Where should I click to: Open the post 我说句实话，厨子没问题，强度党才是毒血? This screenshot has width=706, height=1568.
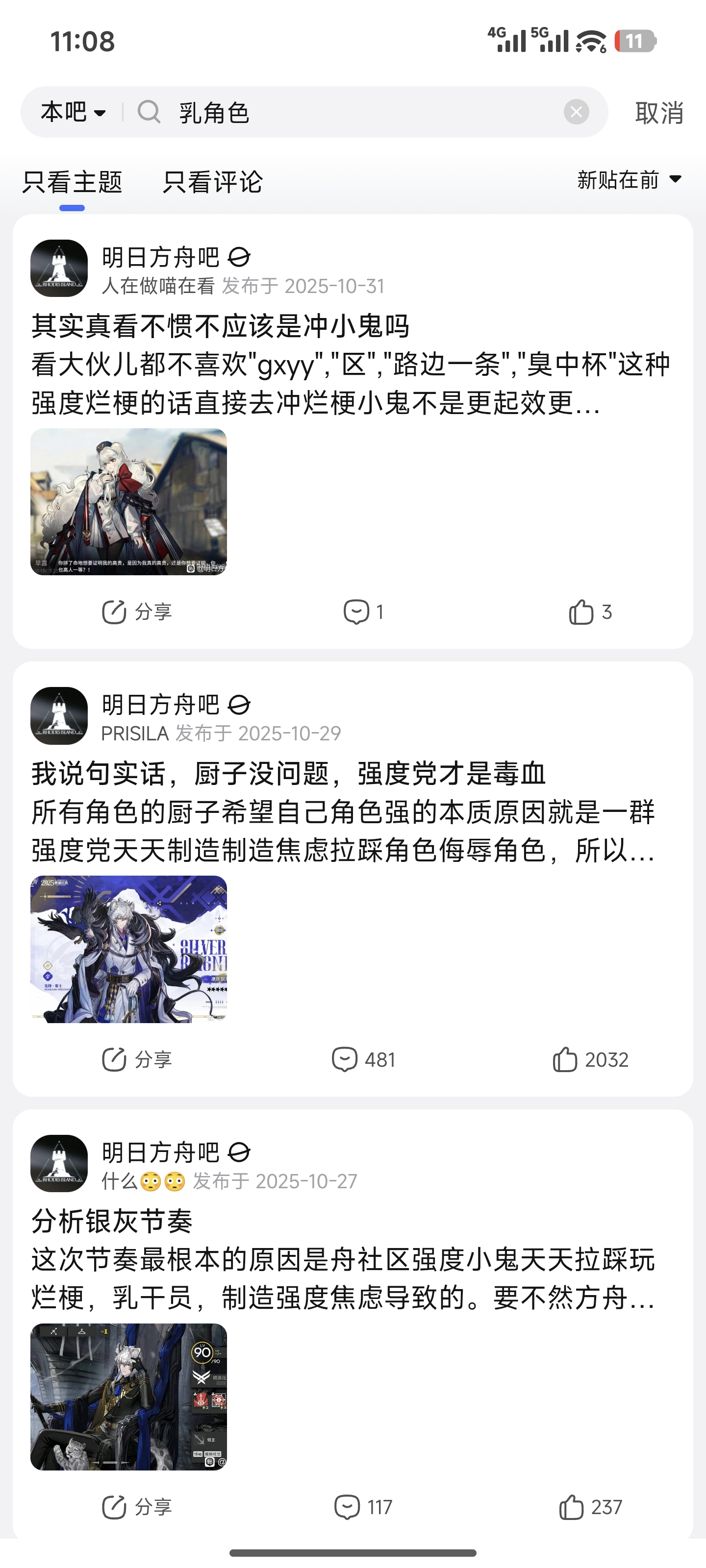(289, 774)
